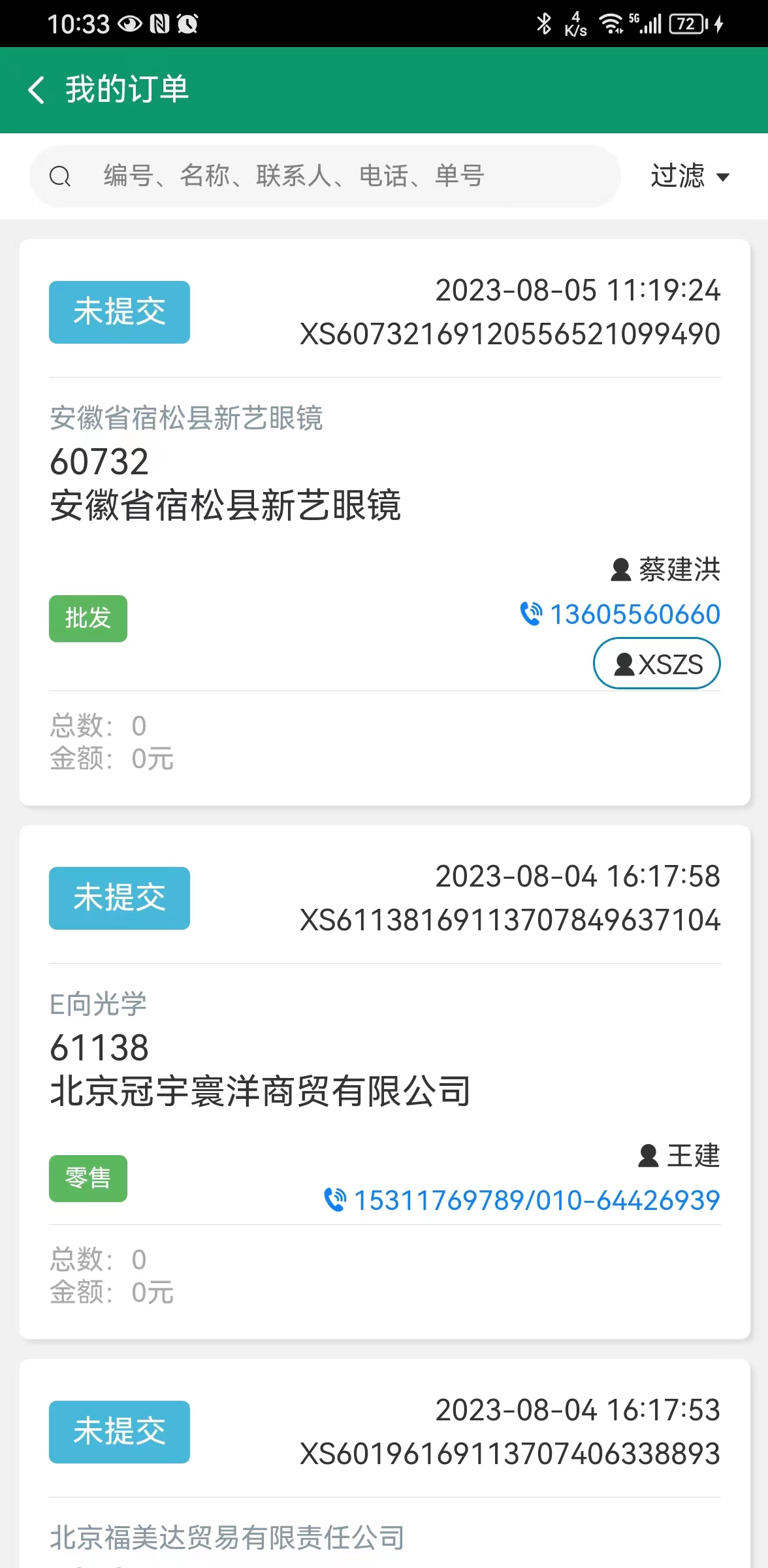Dial 15311769789/010-64426939 for 王建

point(522,1200)
